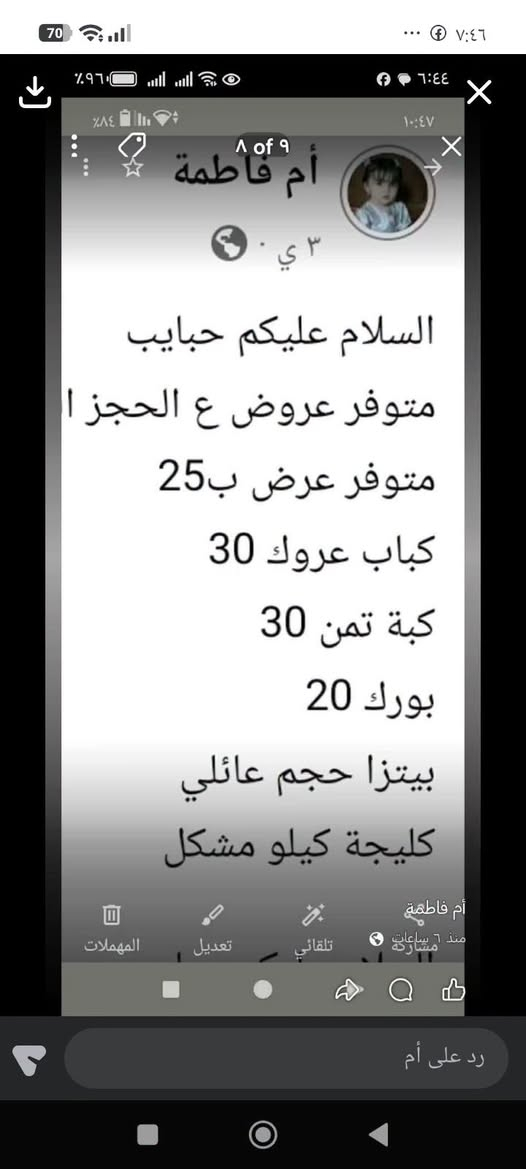Image resolution: width=526 pixels, height=1169 pixels.
Task: Download this story image
Action: click(x=34, y=93)
